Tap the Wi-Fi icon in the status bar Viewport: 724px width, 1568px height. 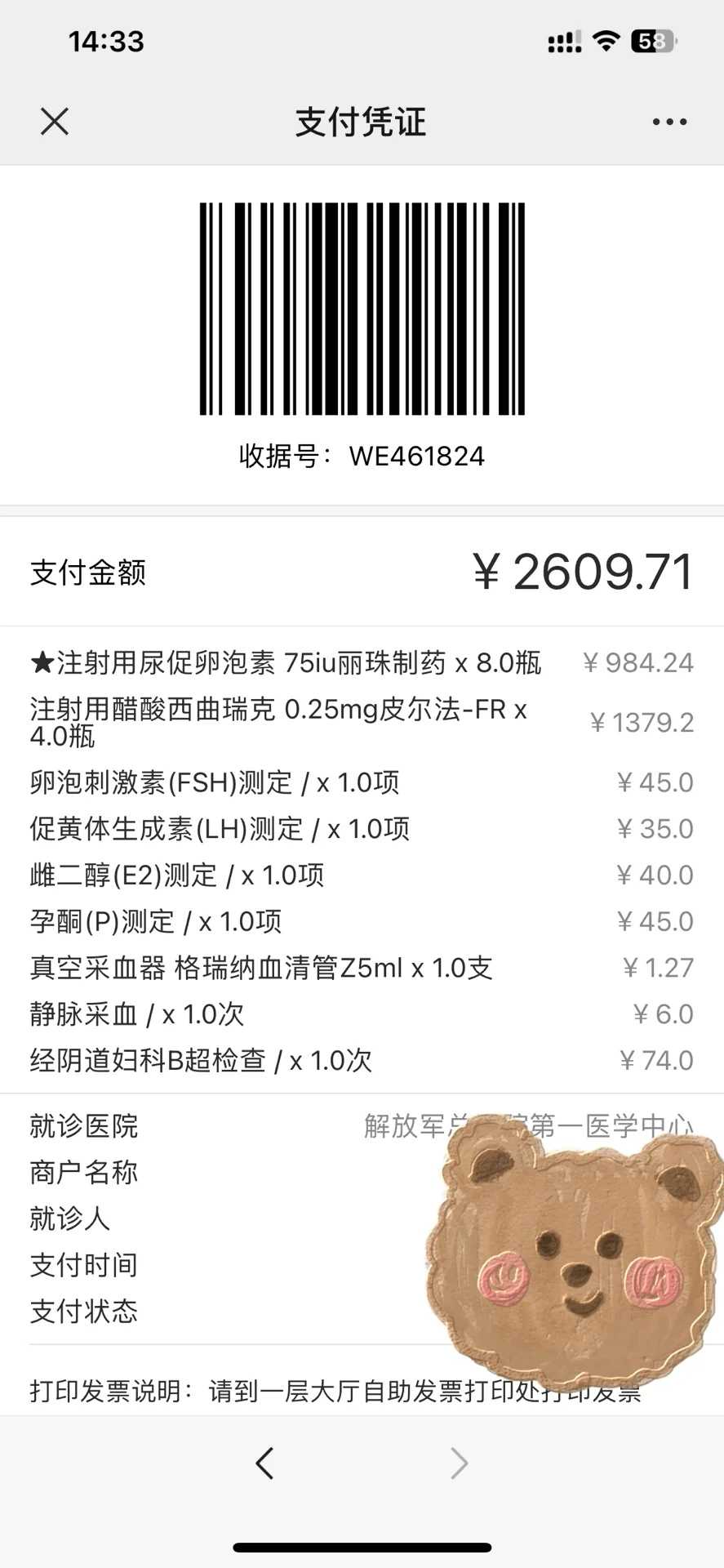(605, 39)
